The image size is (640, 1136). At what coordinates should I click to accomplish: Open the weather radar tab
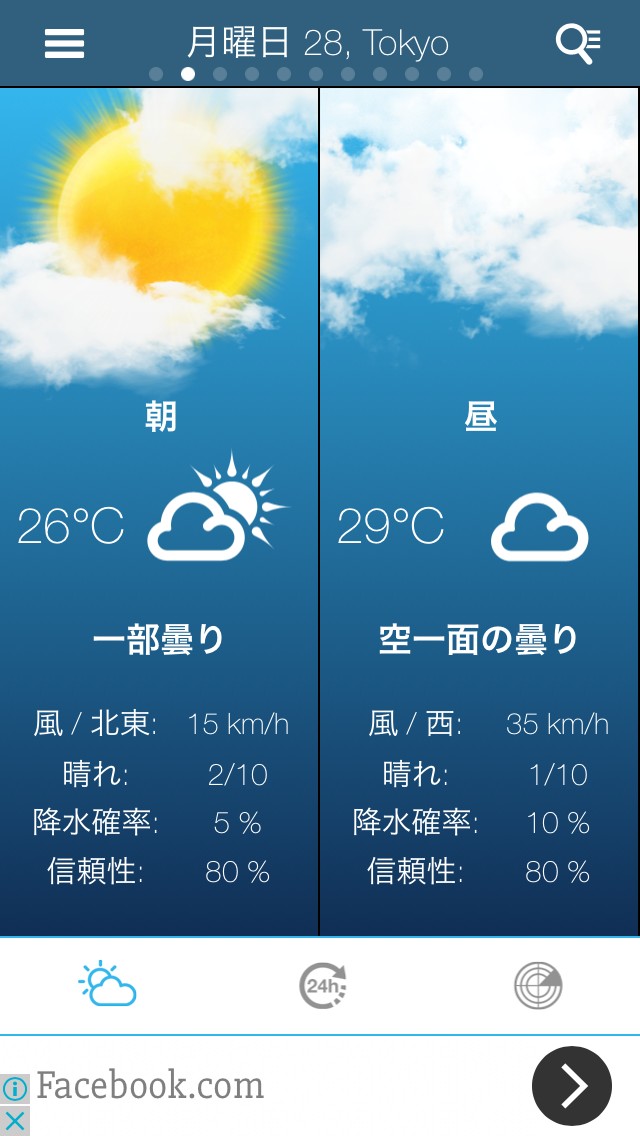(x=538, y=986)
